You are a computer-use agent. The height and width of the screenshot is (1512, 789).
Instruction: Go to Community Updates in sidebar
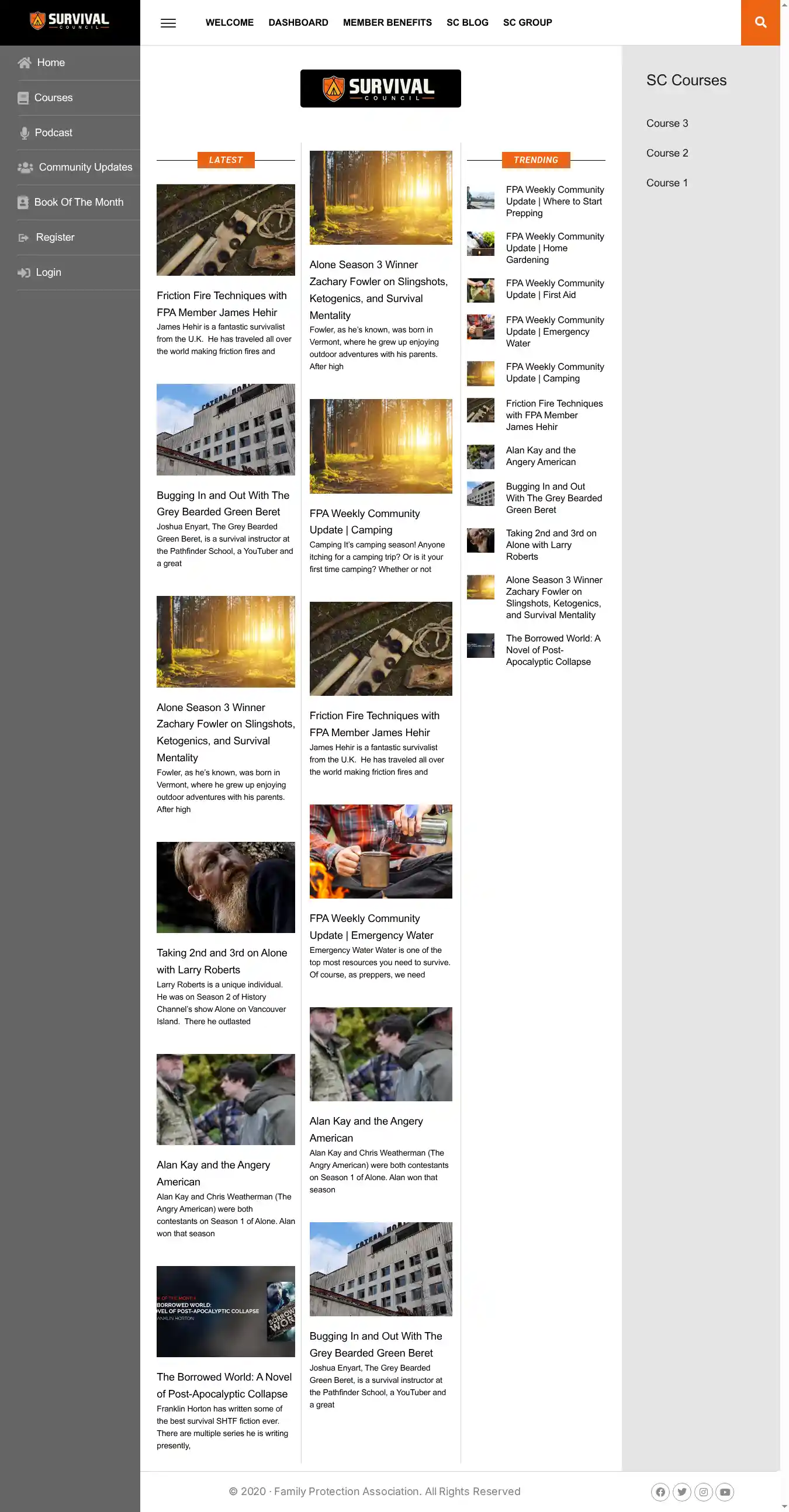(85, 167)
